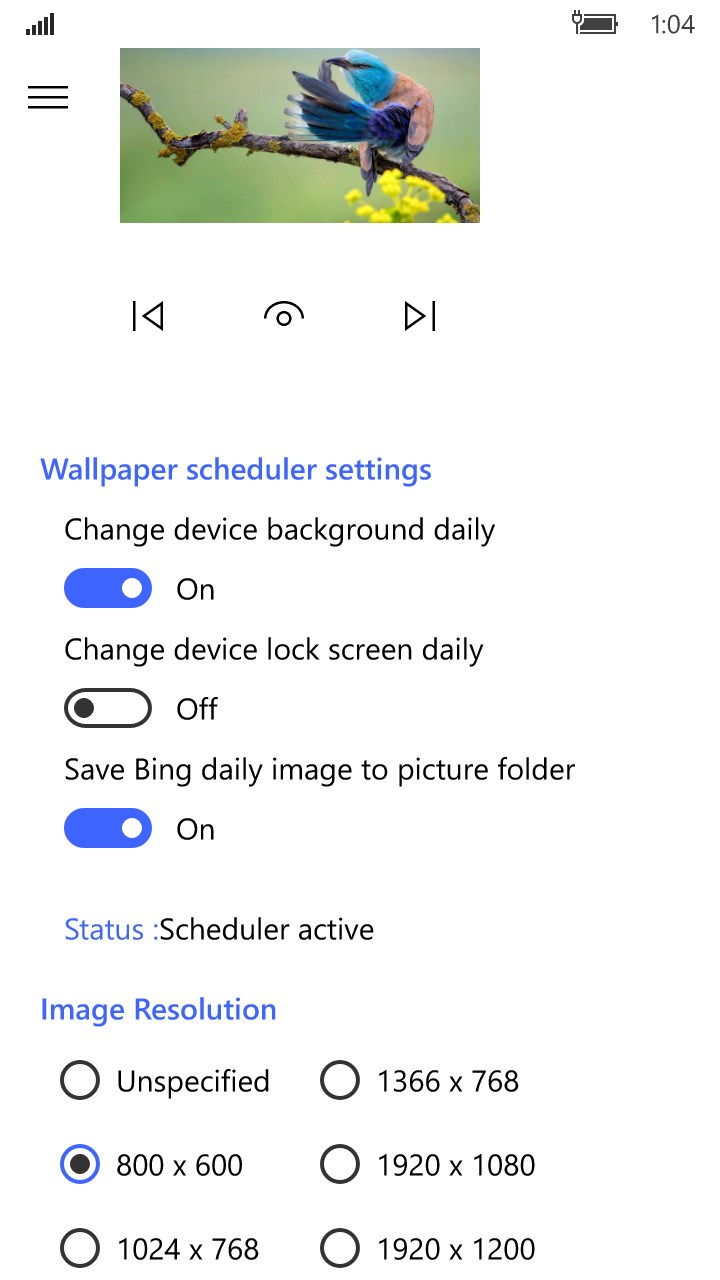Viewport: 720px width, 1280px height.
Task: Go to the previous wallpaper image
Action: (148, 316)
